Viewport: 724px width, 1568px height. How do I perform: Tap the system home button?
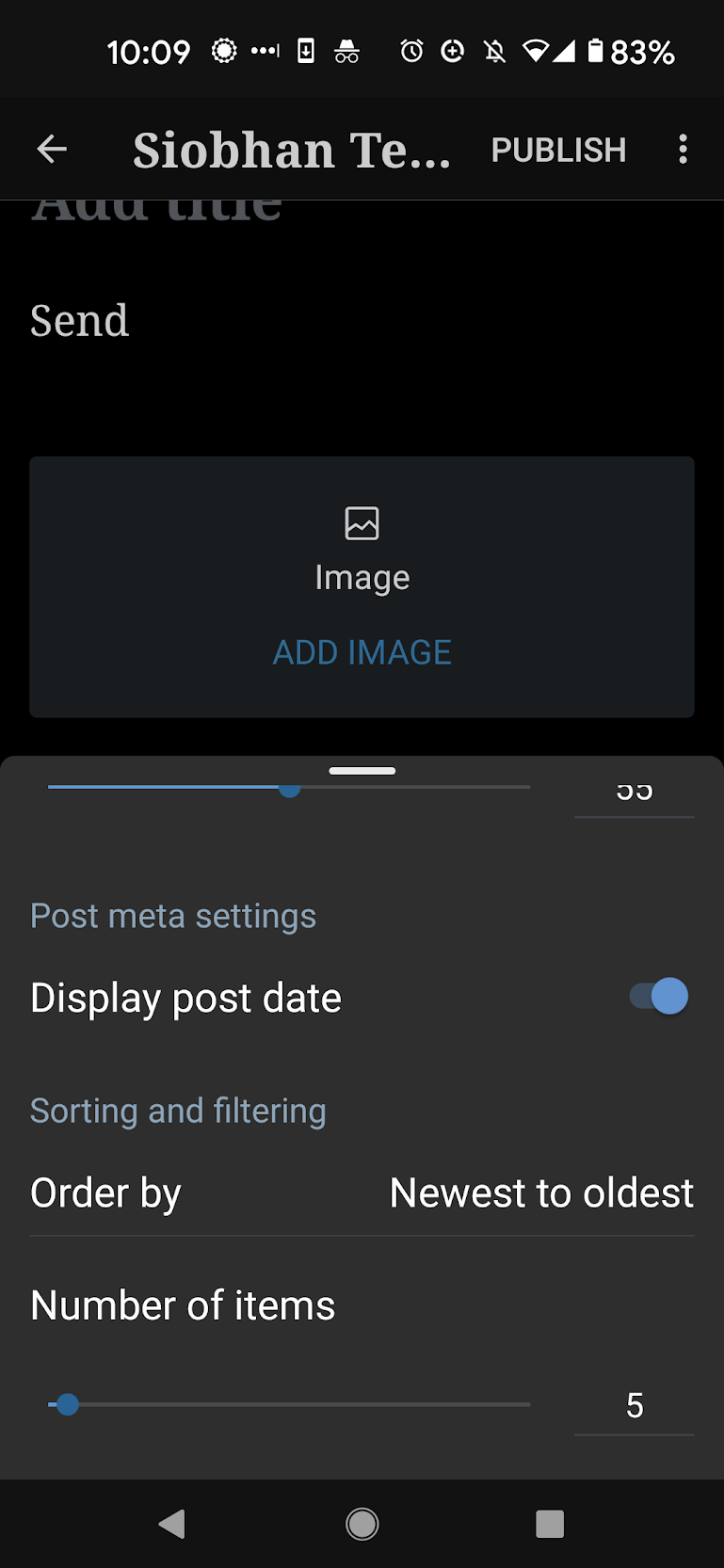tap(362, 1524)
